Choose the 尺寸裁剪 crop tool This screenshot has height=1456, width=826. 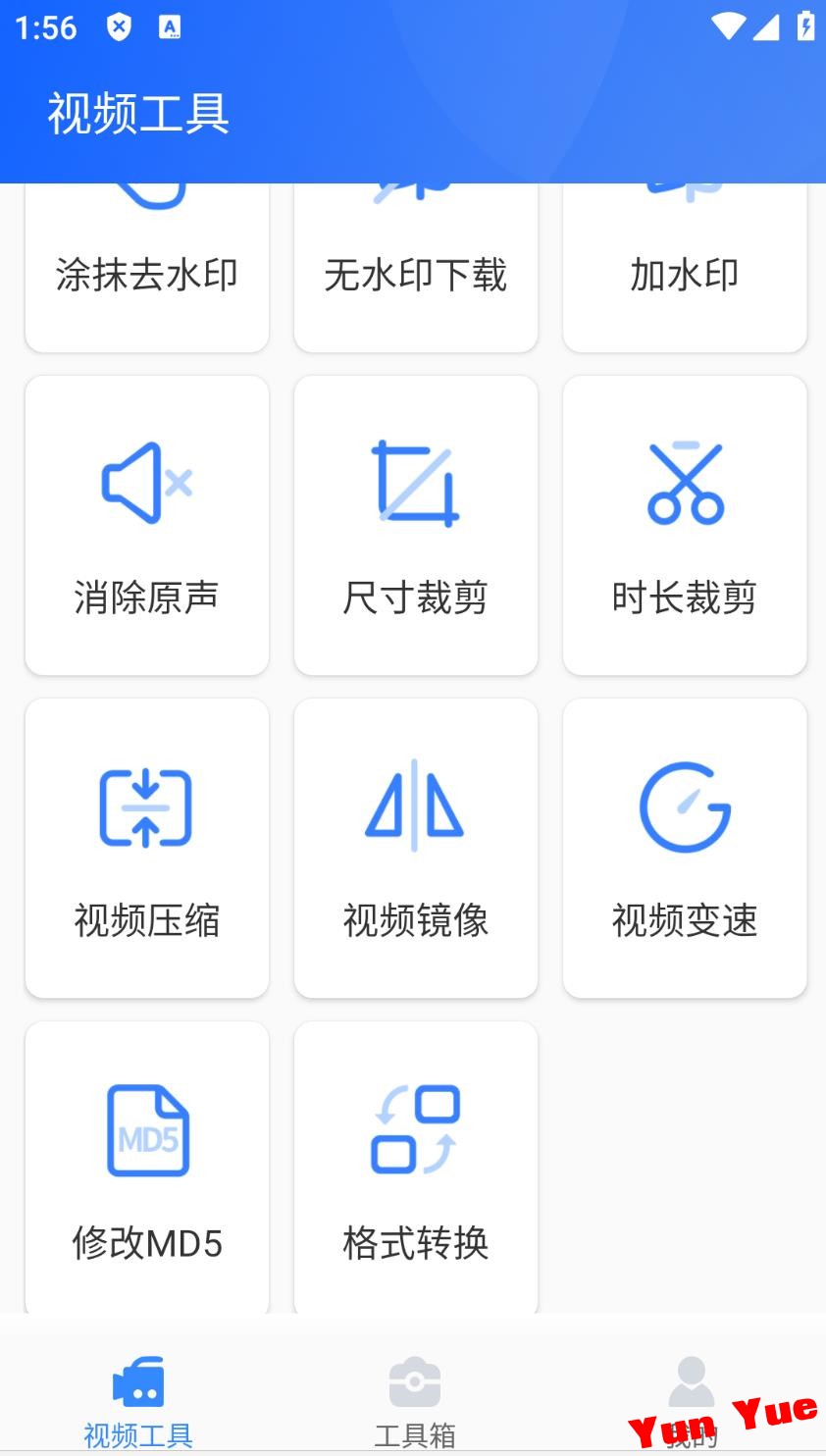(x=416, y=525)
